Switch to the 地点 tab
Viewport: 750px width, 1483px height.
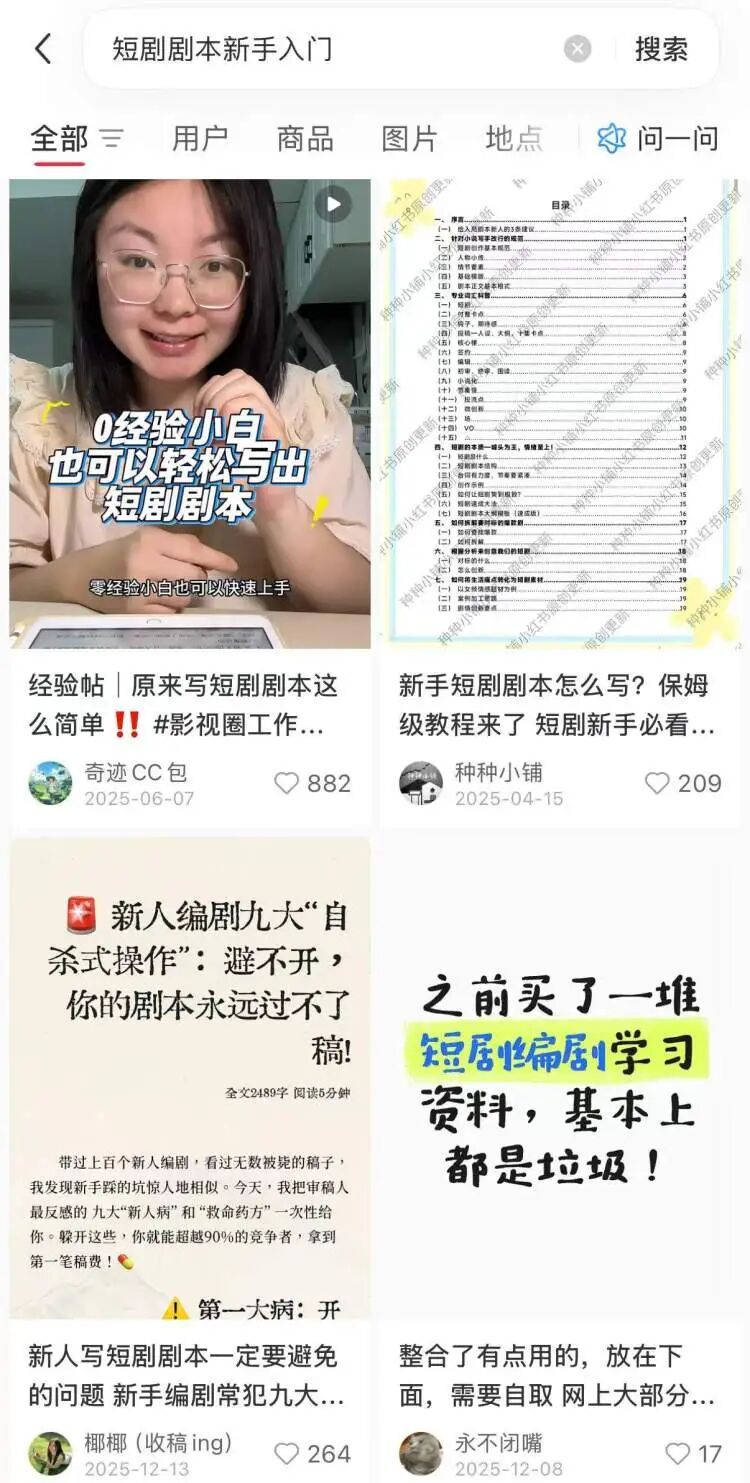(514, 139)
